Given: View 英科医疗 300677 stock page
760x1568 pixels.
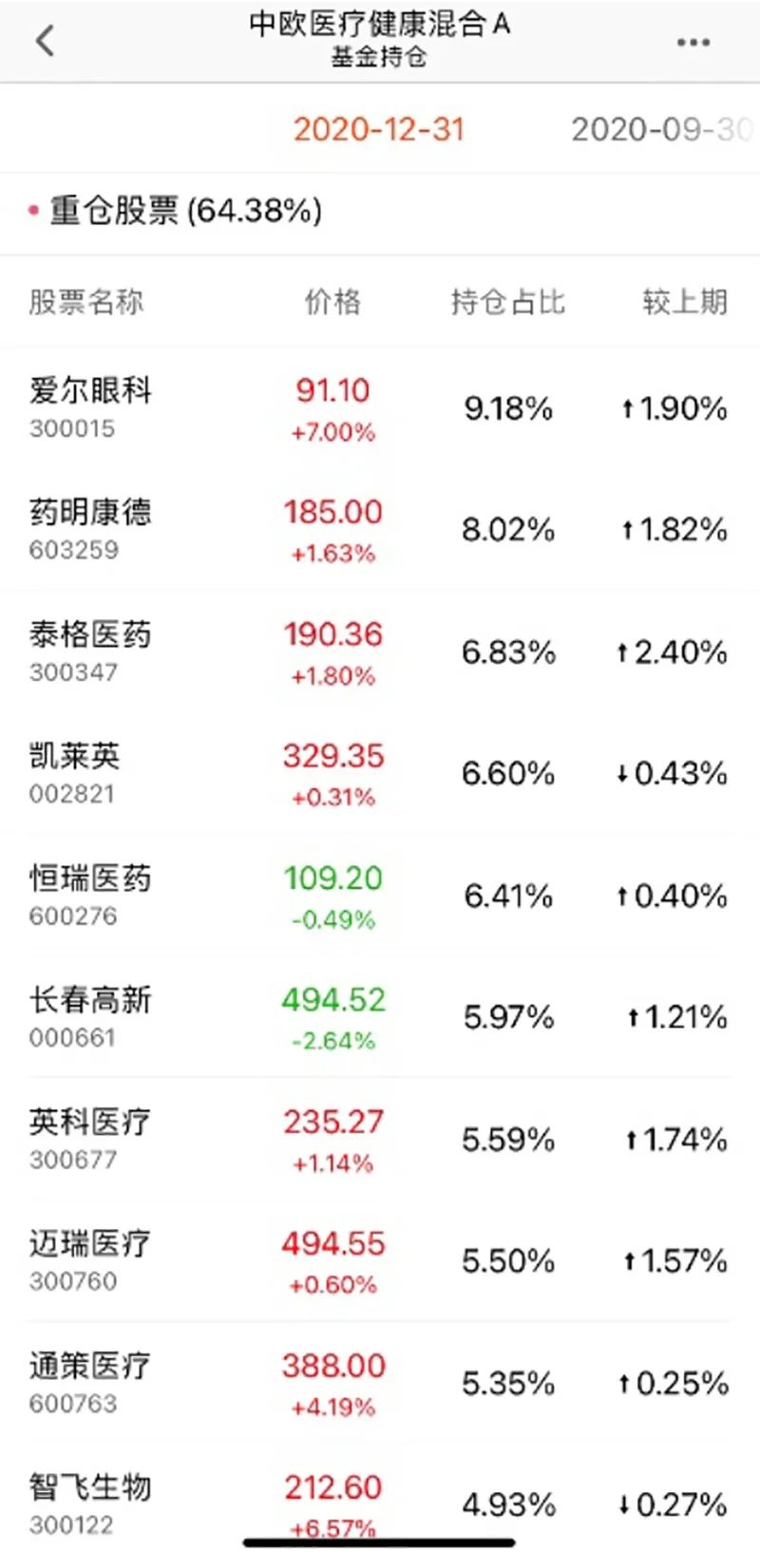Looking at the screenshot, I should [380, 1138].
